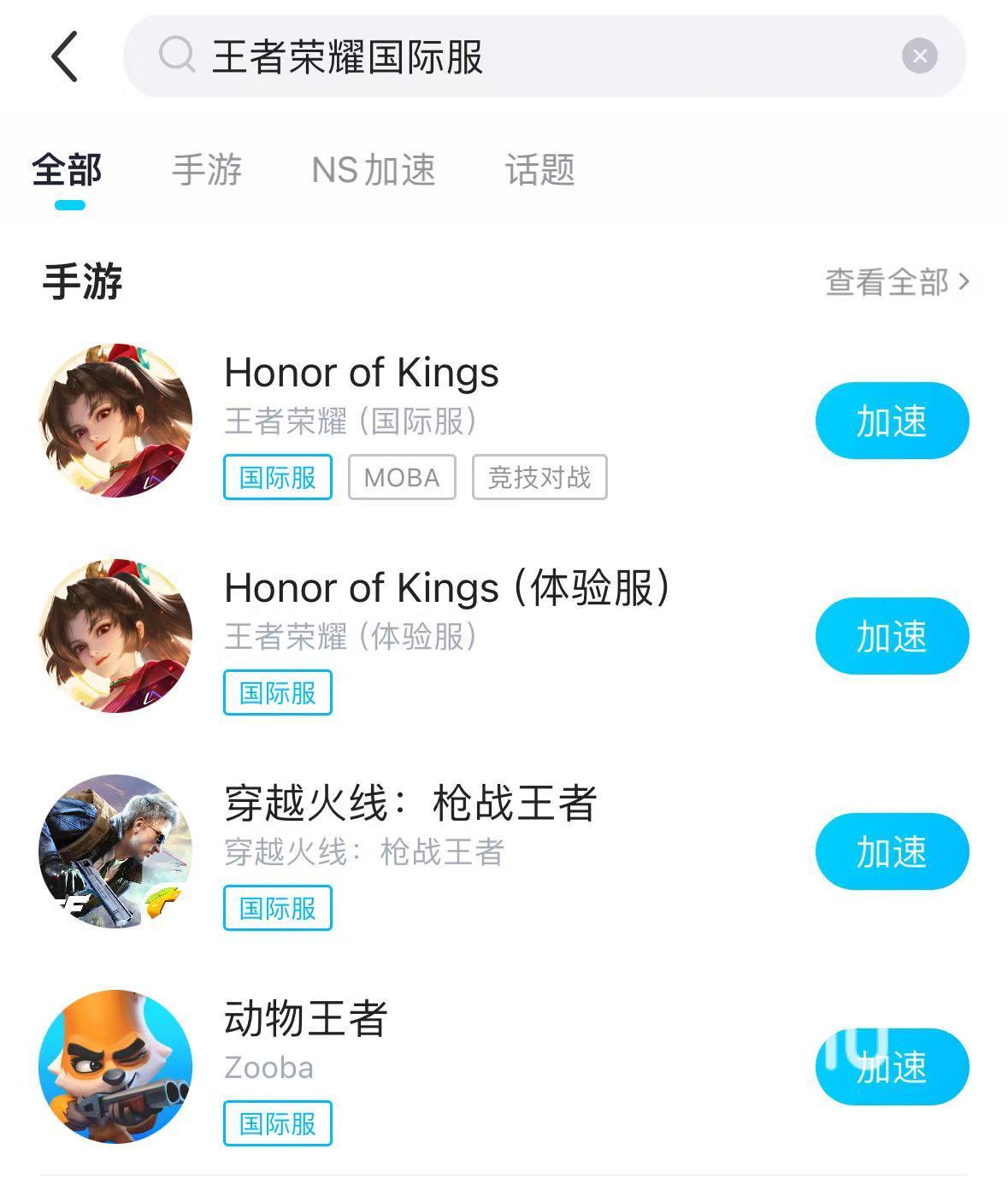Open 查看全部 for mobile games
This screenshot has height=1190, width=1008.
click(x=897, y=281)
